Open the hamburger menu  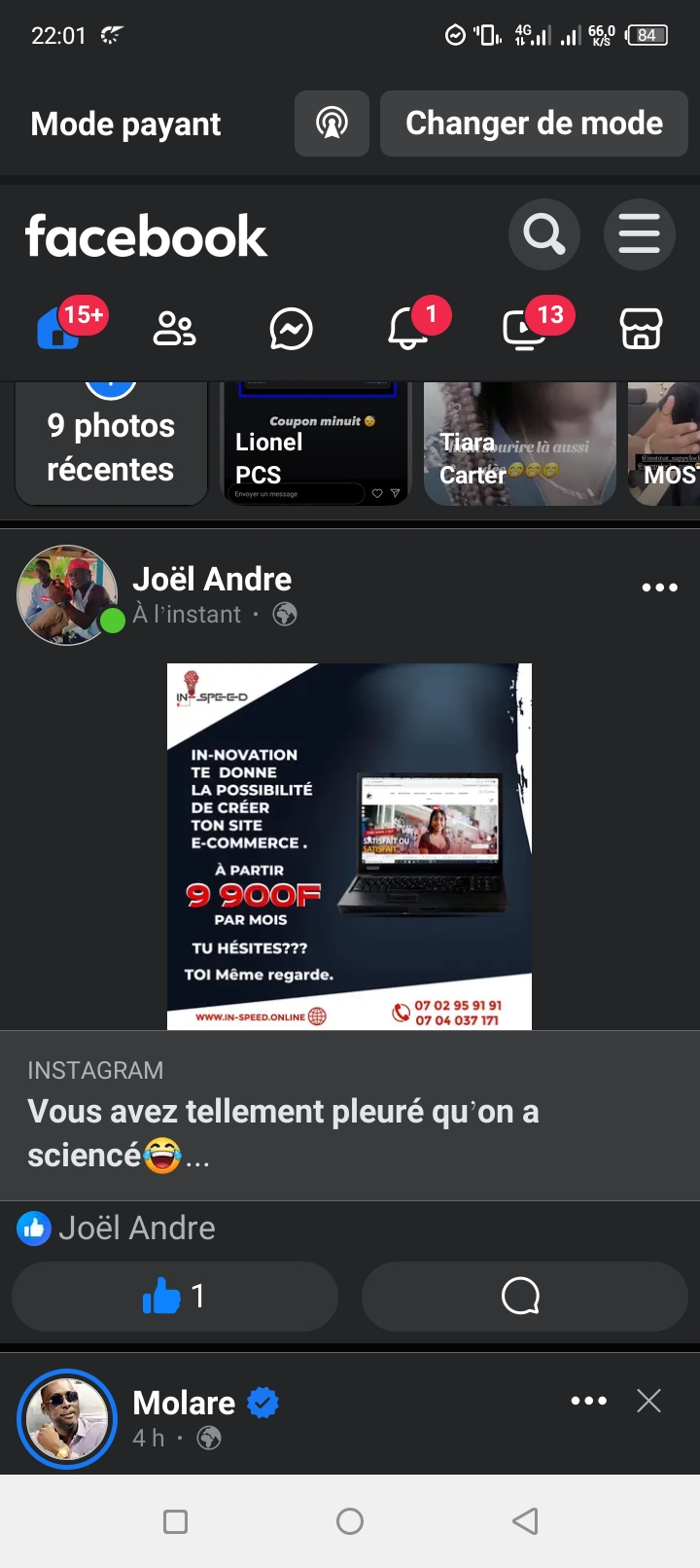coord(639,234)
